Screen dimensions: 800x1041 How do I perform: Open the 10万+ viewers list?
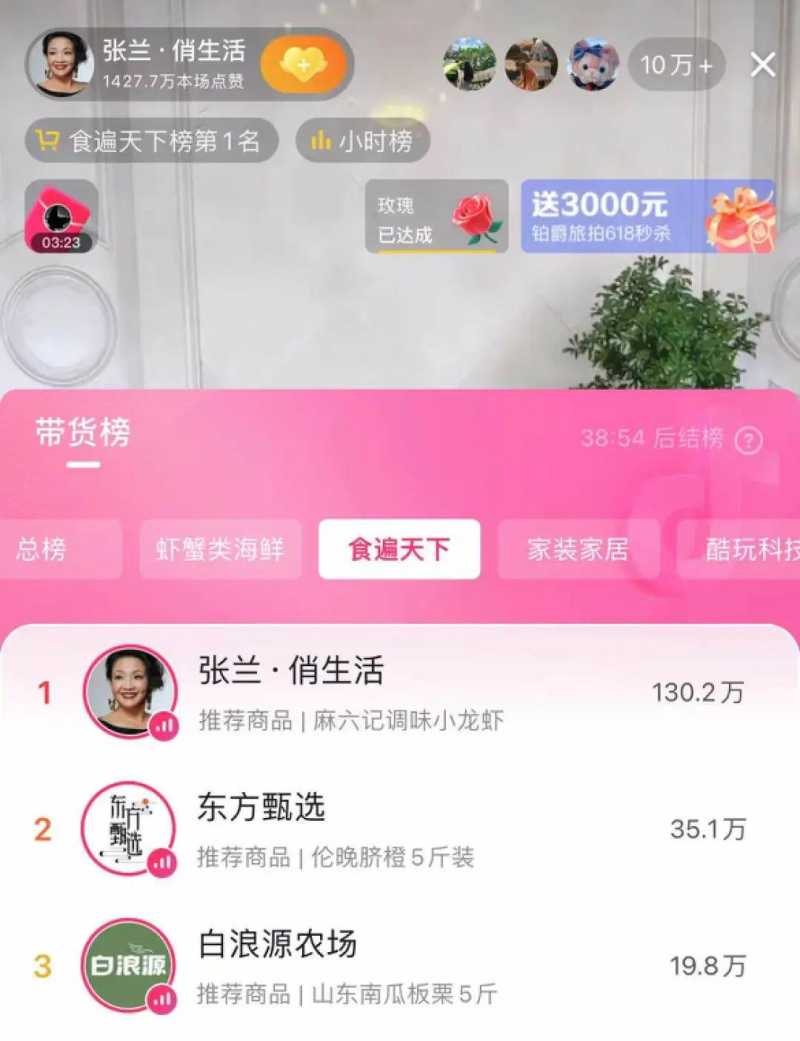click(677, 65)
